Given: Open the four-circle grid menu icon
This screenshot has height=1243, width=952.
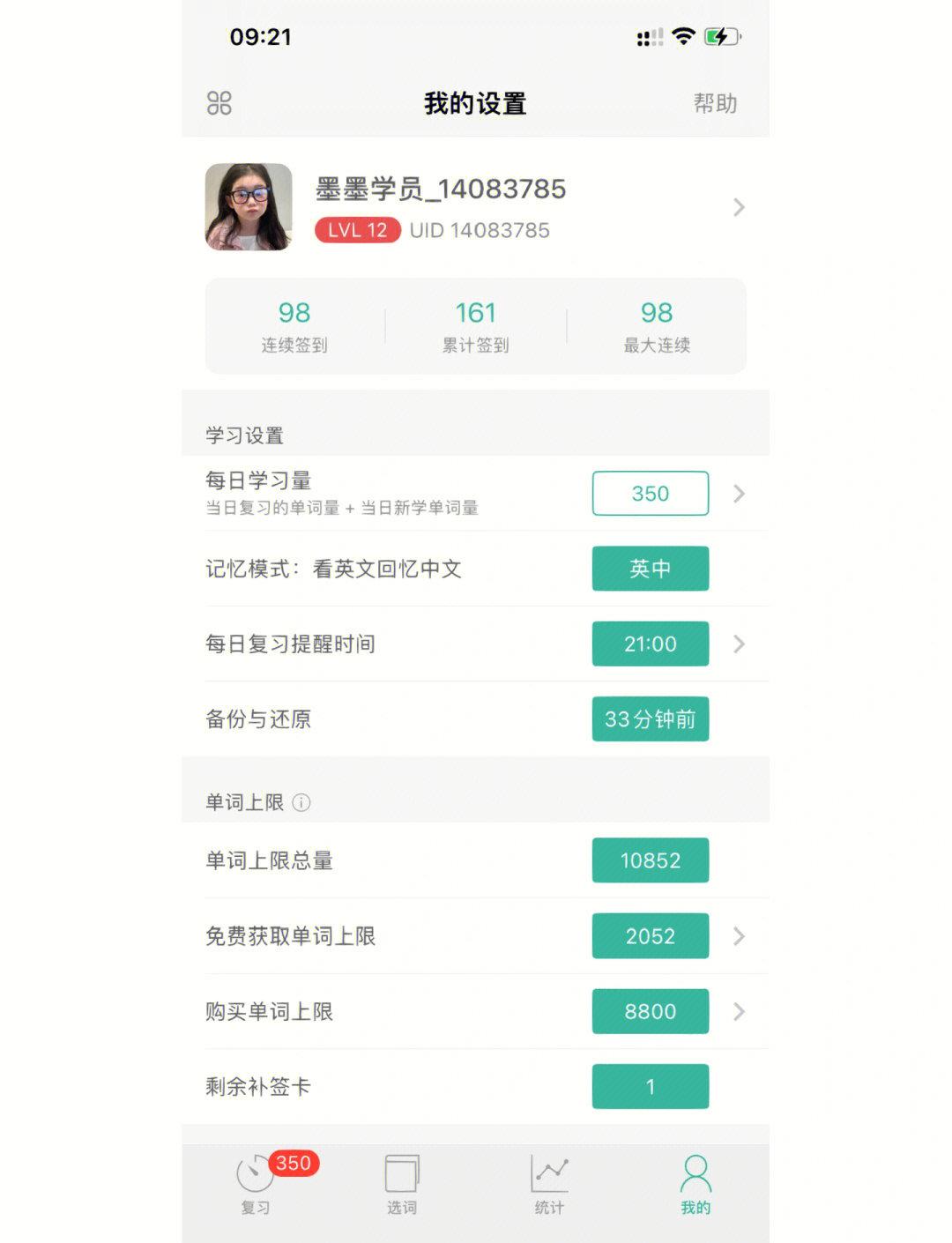Looking at the screenshot, I should point(219,103).
